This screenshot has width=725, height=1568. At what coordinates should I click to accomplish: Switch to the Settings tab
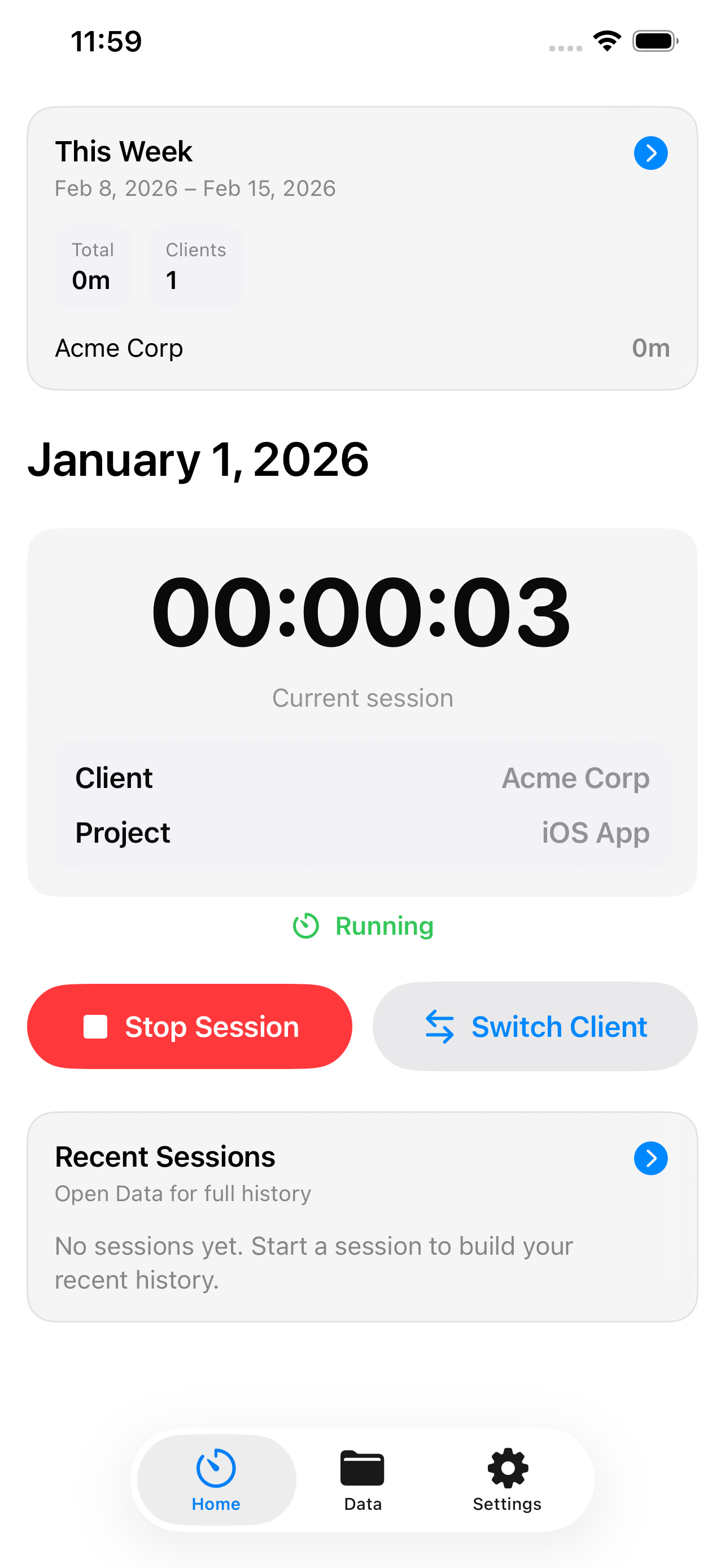(506, 1479)
